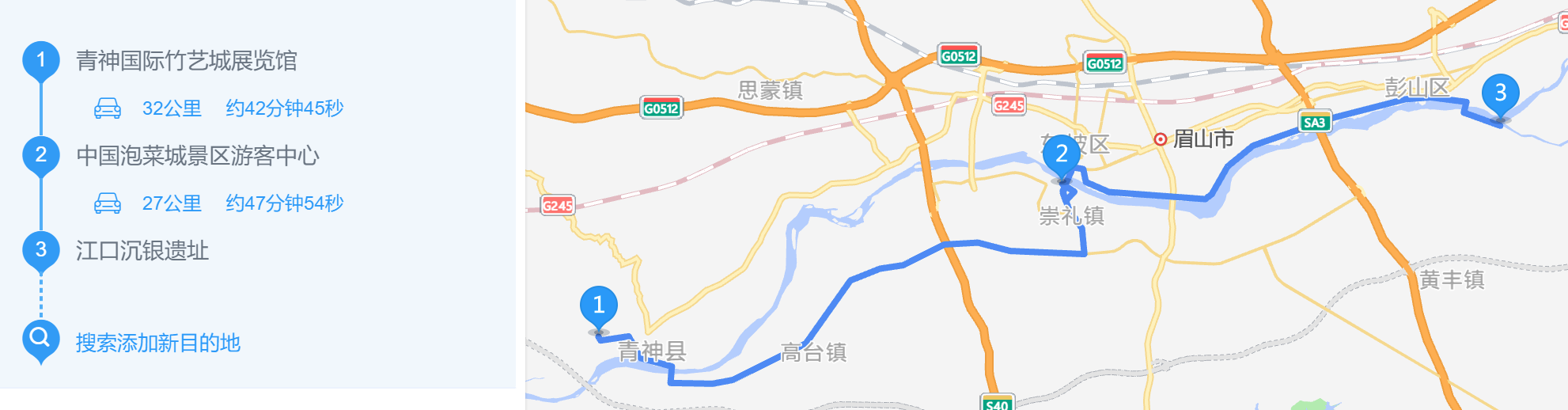Tap map marker 3 near 彭山区

[1499, 94]
